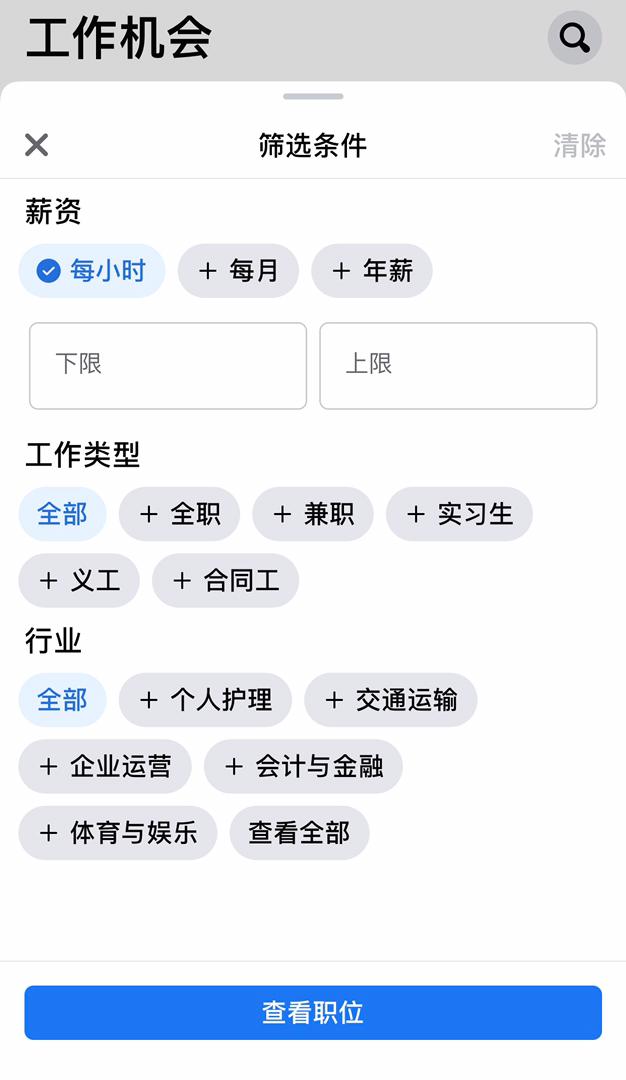Focus the 上限 maximum salary field

point(458,365)
